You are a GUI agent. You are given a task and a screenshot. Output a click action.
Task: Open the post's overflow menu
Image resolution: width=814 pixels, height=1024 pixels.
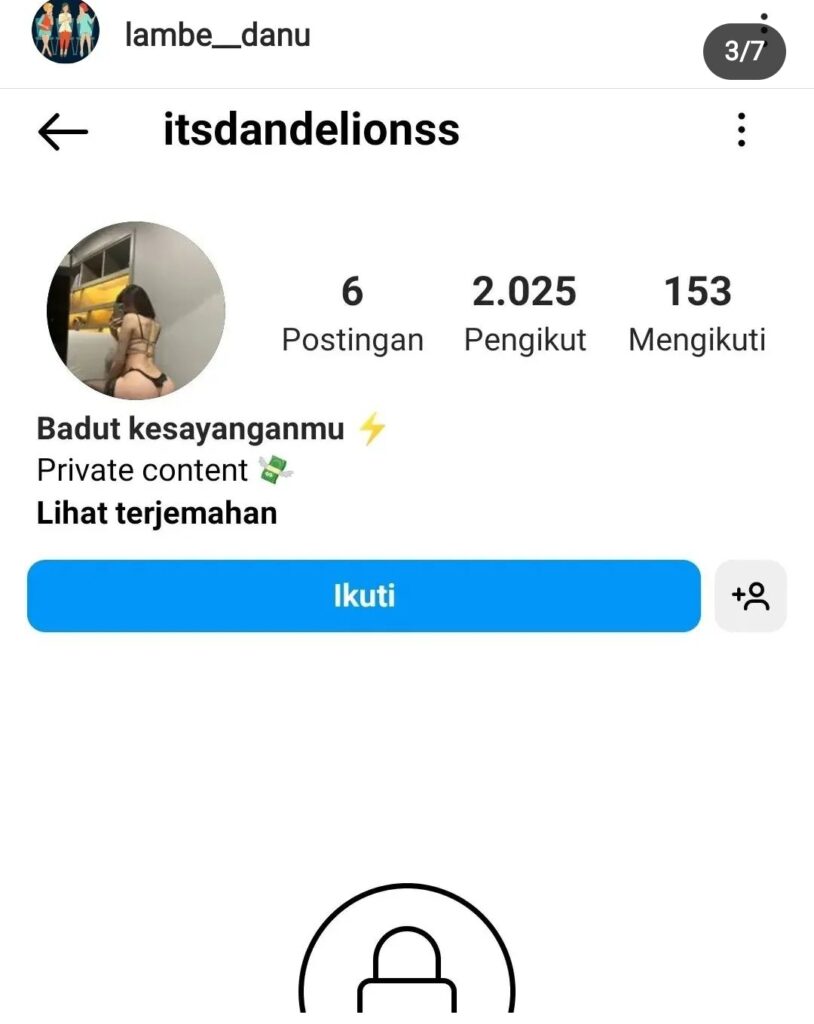[x=764, y=20]
